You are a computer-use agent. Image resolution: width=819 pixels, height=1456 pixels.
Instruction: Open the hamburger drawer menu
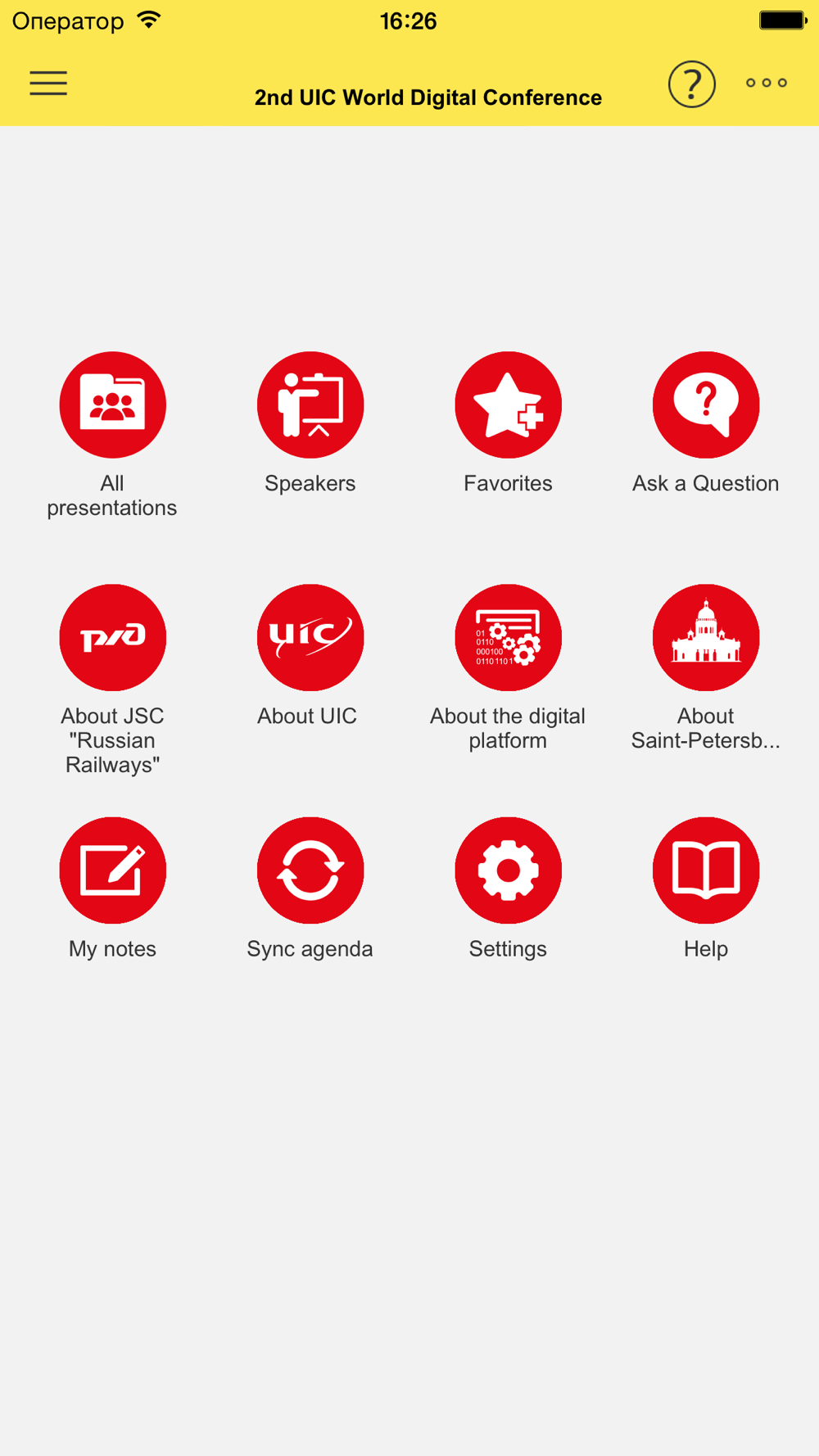pos(48,84)
